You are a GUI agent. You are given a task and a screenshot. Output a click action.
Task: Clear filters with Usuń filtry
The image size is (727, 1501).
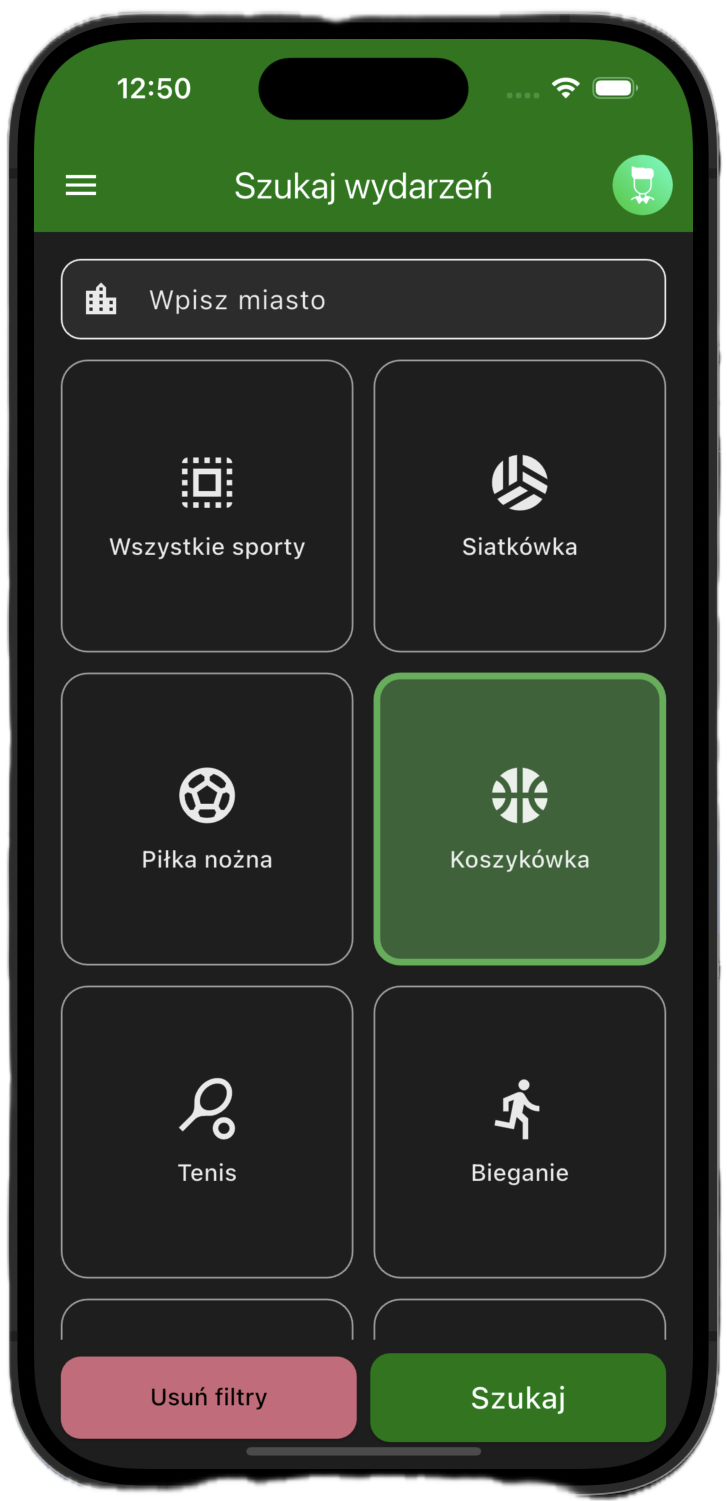208,1397
